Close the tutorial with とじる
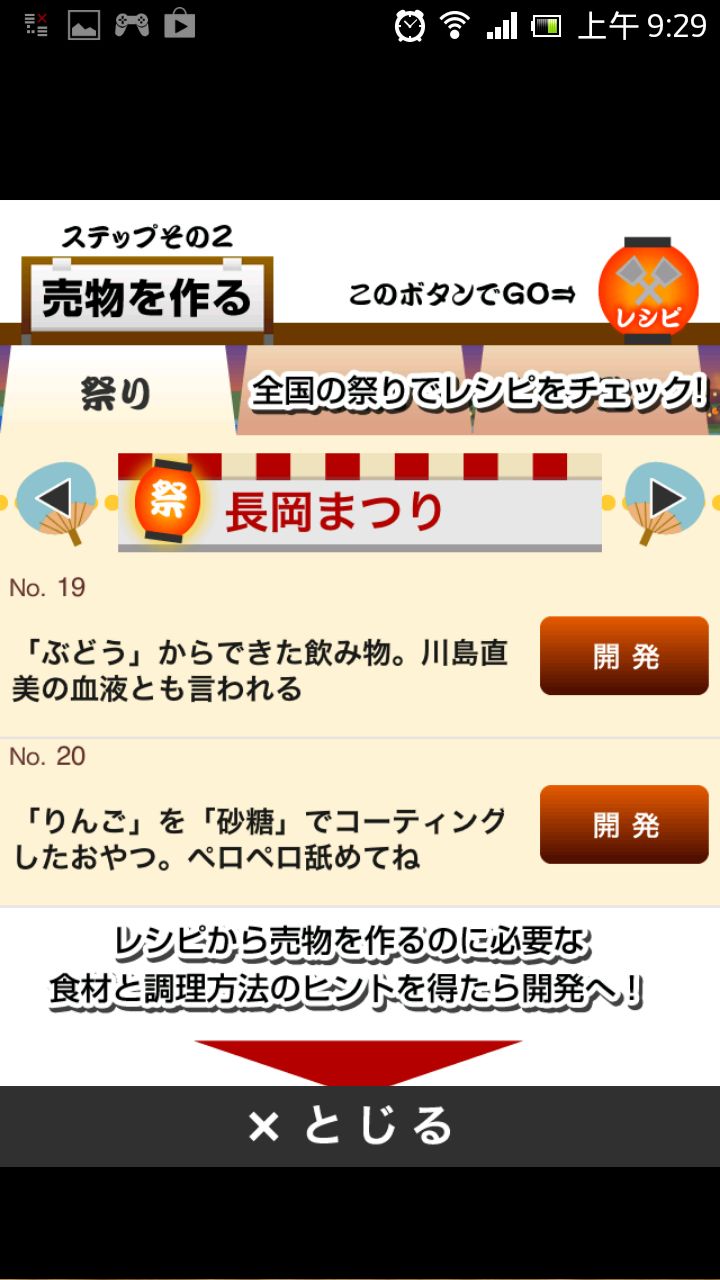The image size is (720, 1280). click(352, 1126)
